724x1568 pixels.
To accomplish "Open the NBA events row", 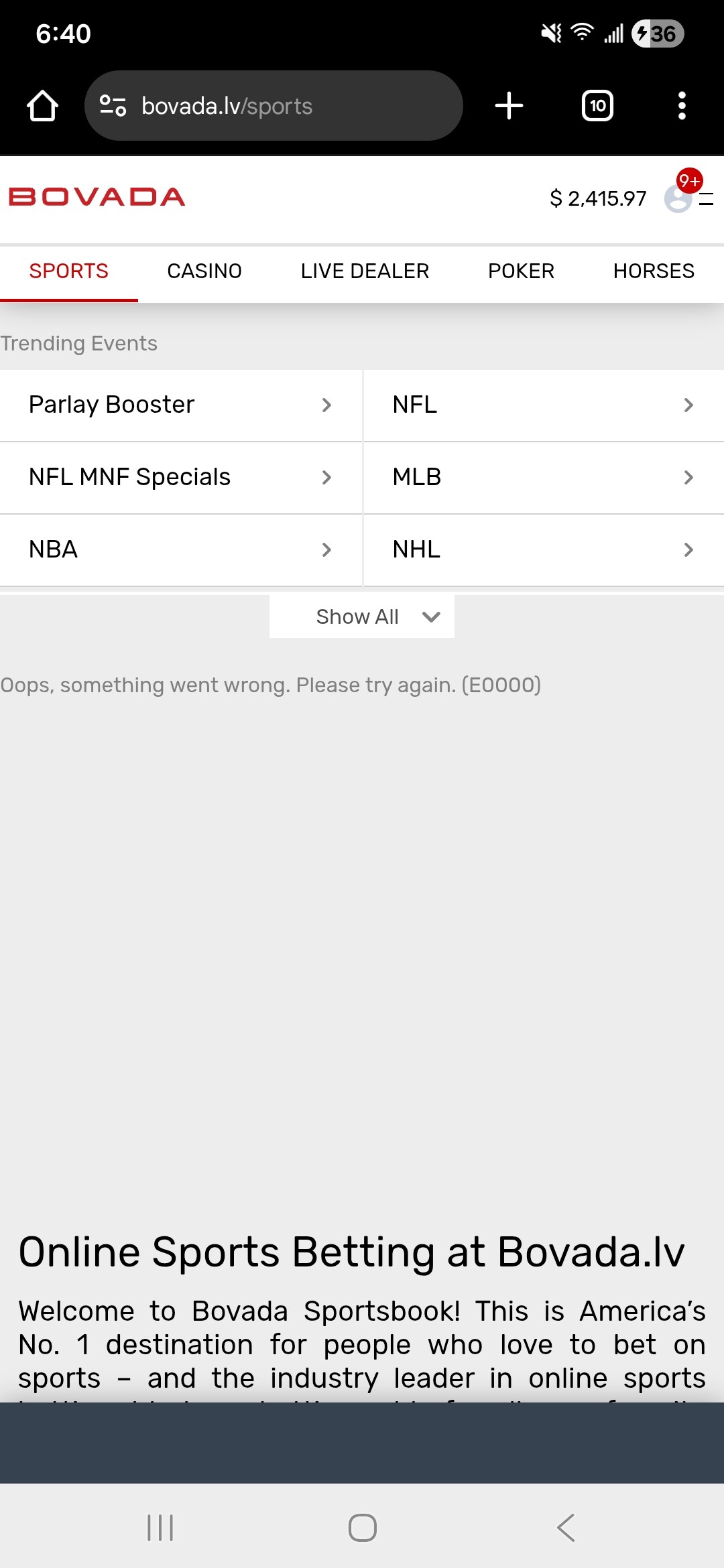I will coord(180,549).
